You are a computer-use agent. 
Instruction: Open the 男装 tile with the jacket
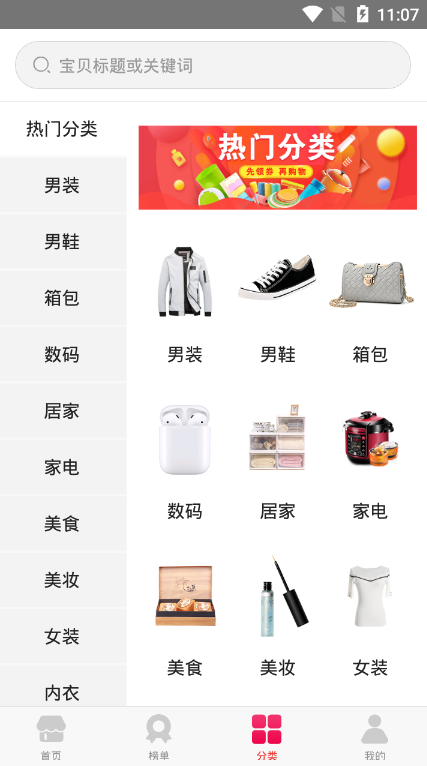(185, 304)
